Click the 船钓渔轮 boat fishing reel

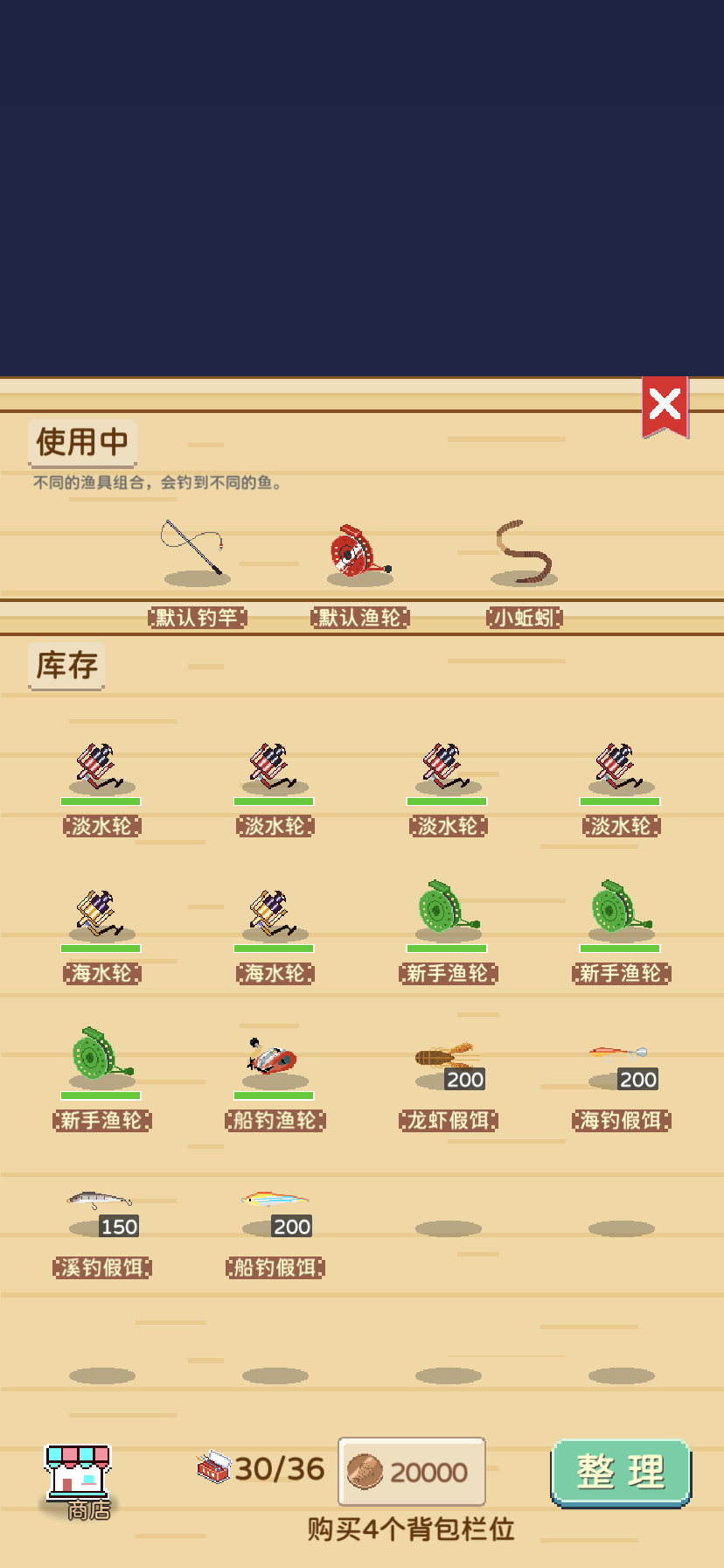[x=275, y=1063]
